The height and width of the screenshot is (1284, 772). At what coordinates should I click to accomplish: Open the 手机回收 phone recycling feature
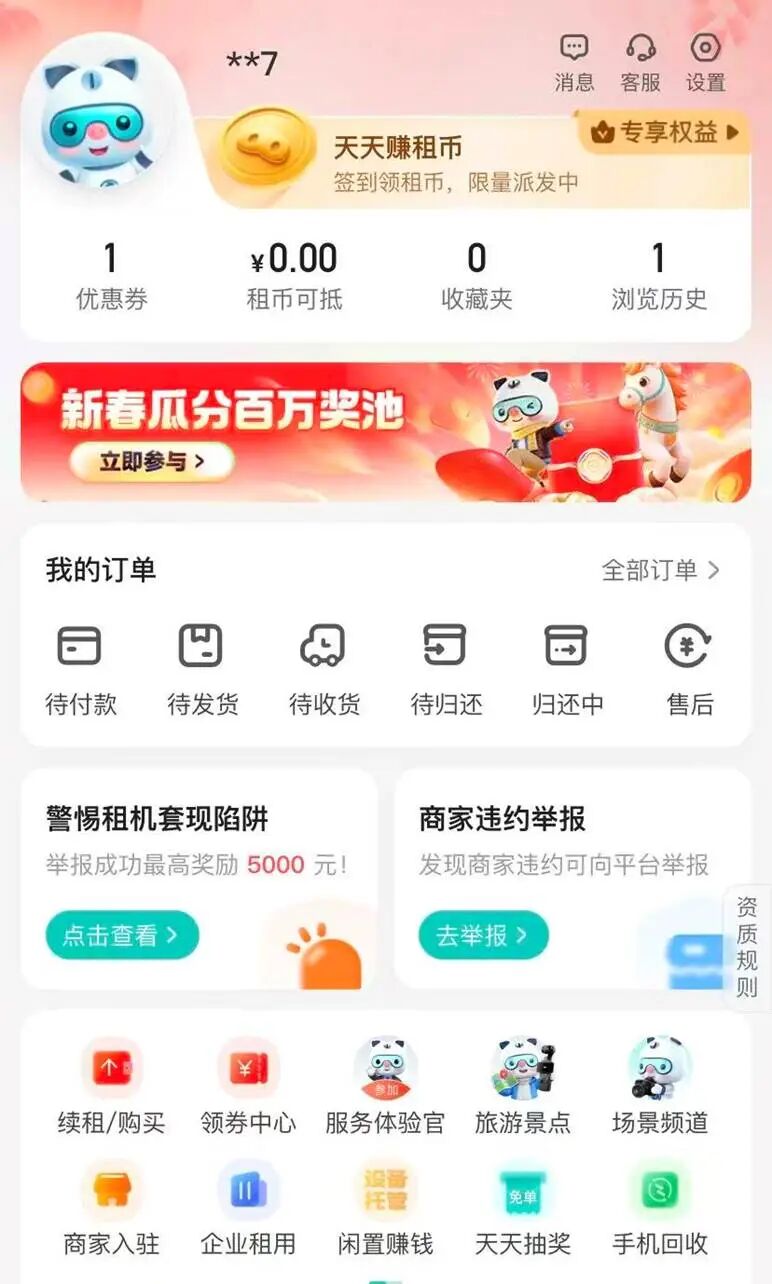tap(660, 1205)
